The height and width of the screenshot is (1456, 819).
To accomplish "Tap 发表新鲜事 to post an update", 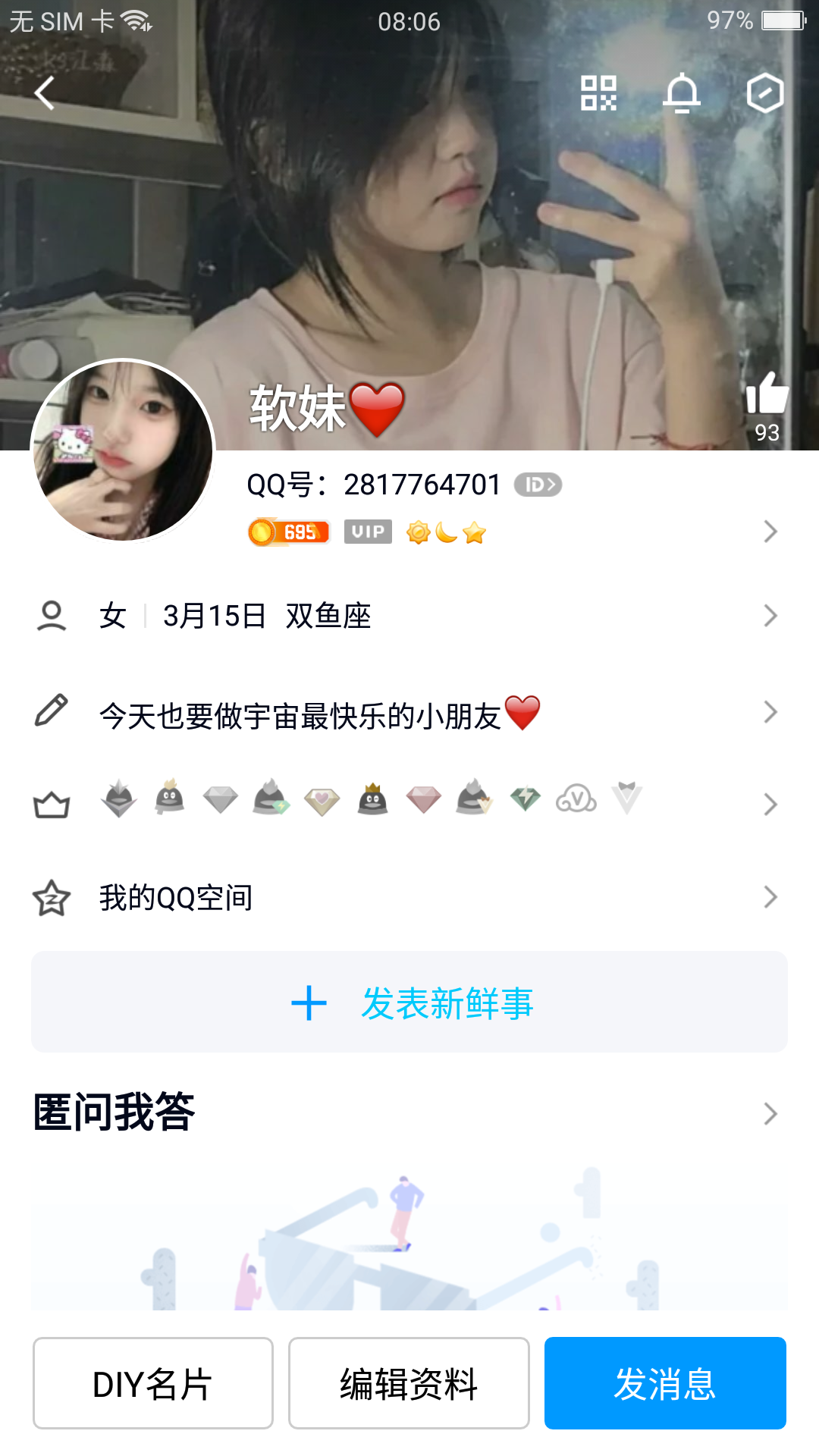I will [409, 1003].
